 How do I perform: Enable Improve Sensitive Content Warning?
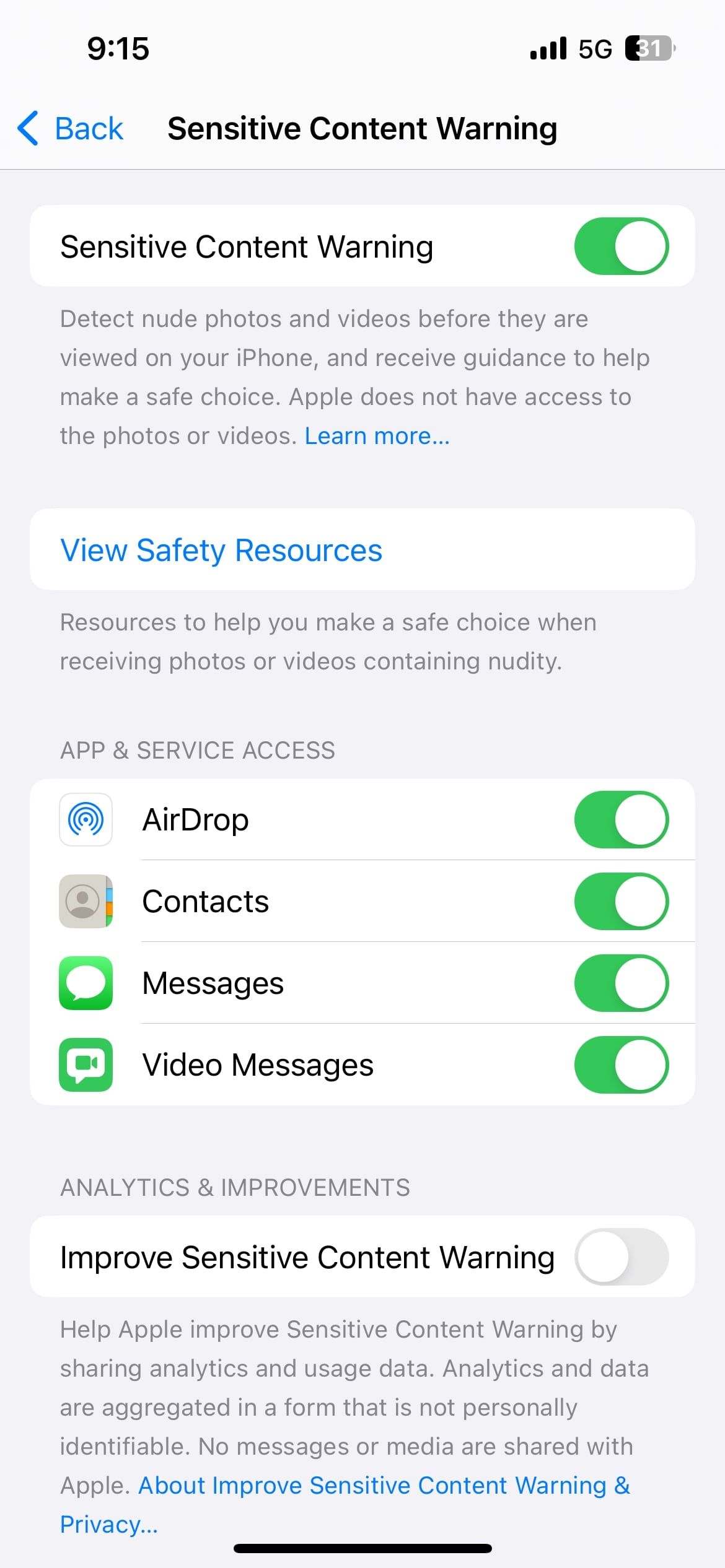(621, 1257)
